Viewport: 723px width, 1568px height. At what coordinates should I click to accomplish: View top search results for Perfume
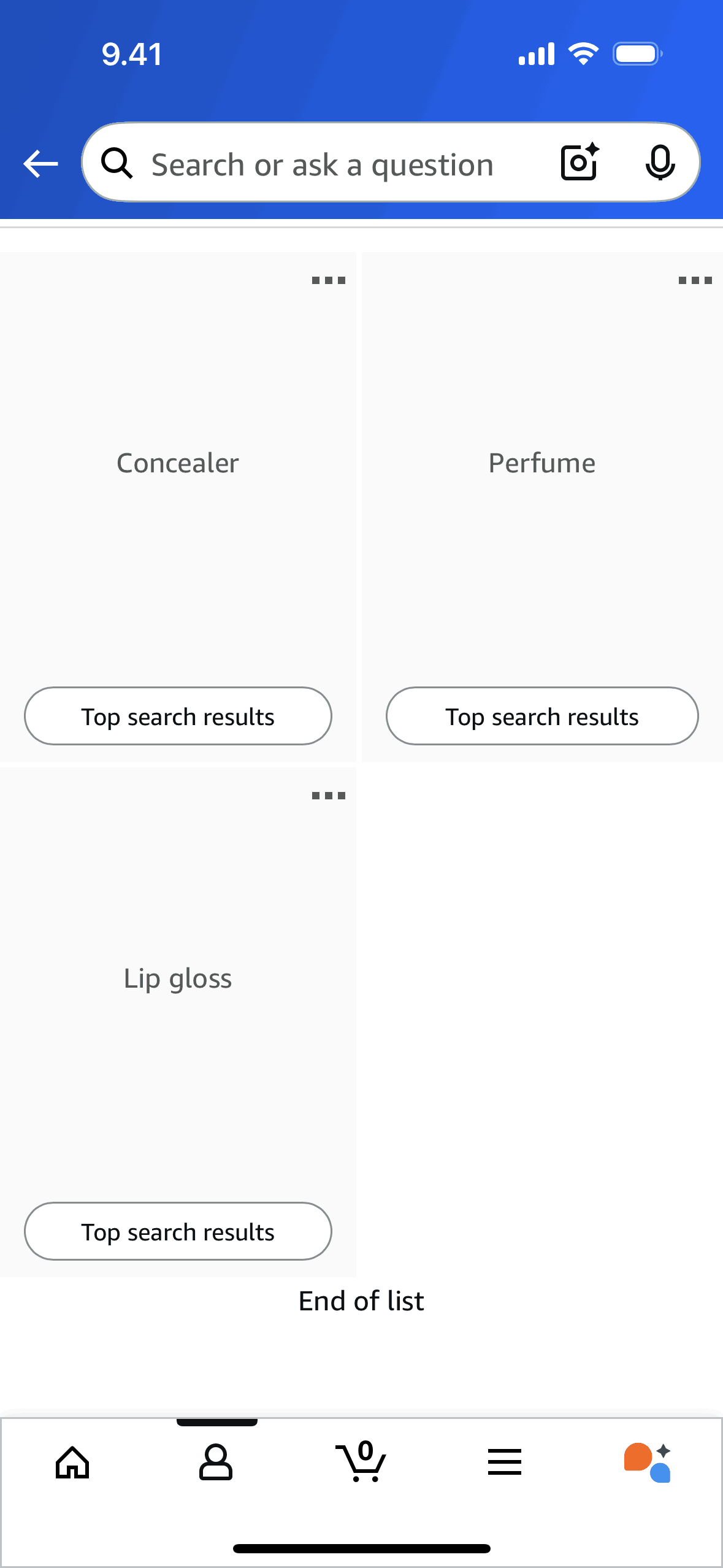pyautogui.click(x=542, y=716)
